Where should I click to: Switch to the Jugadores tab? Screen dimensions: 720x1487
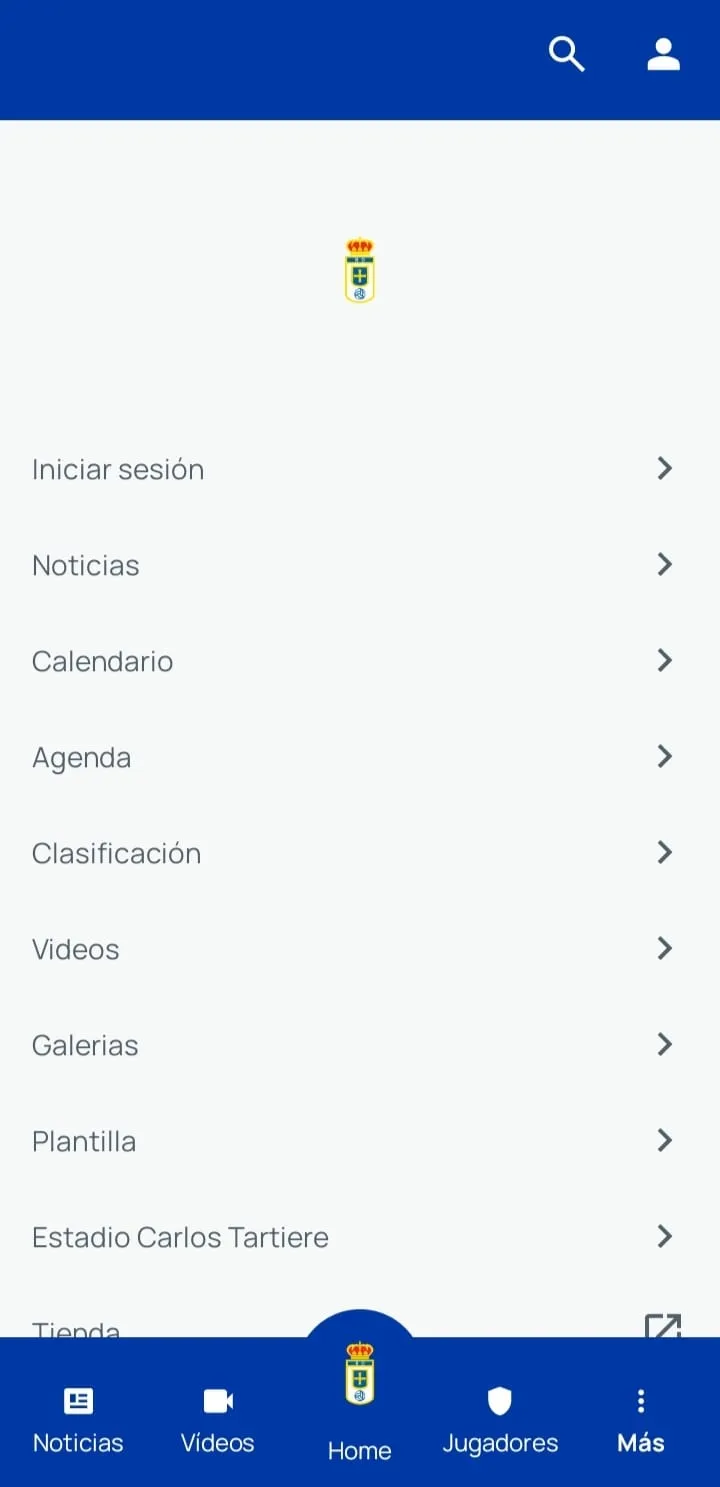[x=499, y=1420]
